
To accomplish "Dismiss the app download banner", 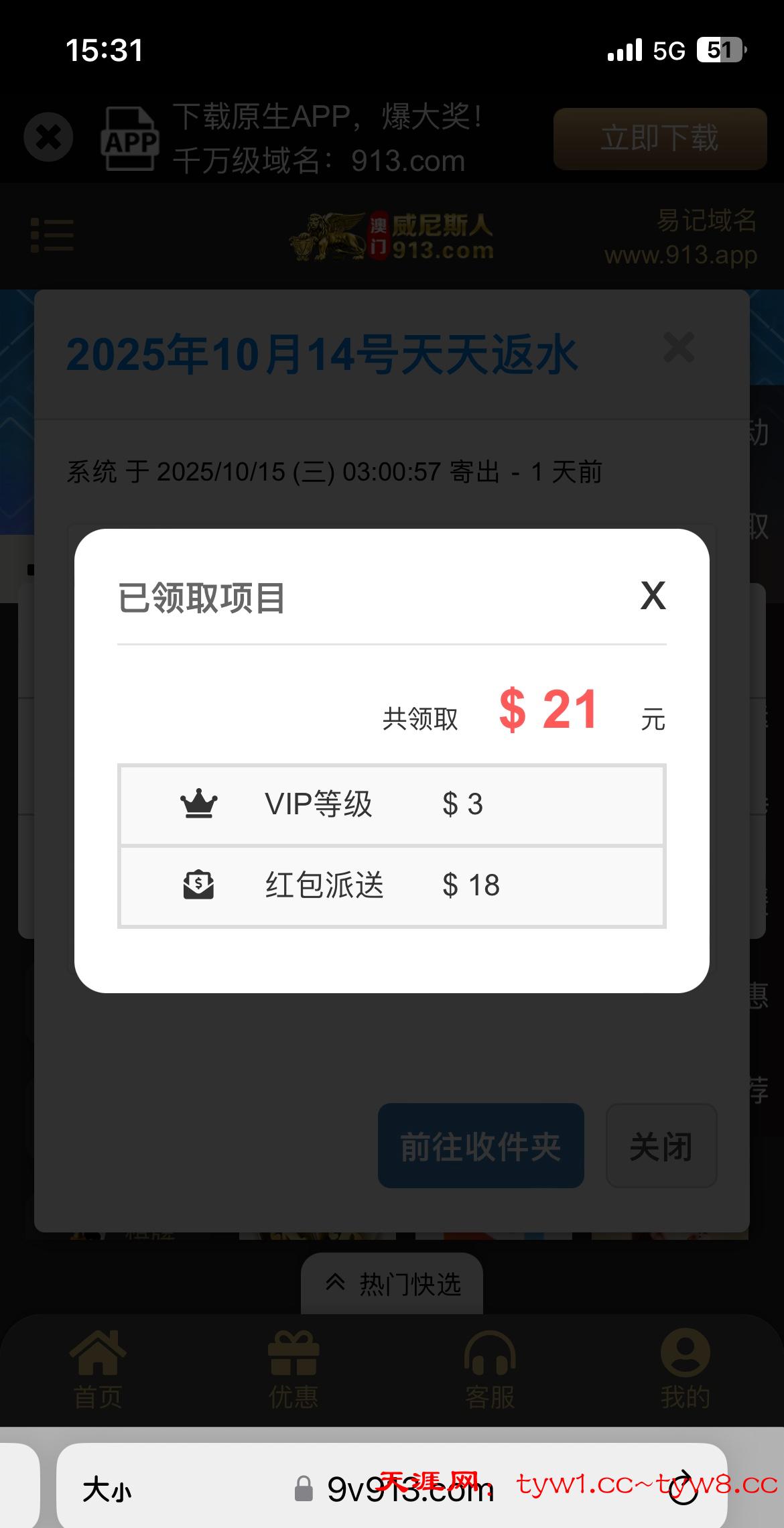I will pos(48,137).
